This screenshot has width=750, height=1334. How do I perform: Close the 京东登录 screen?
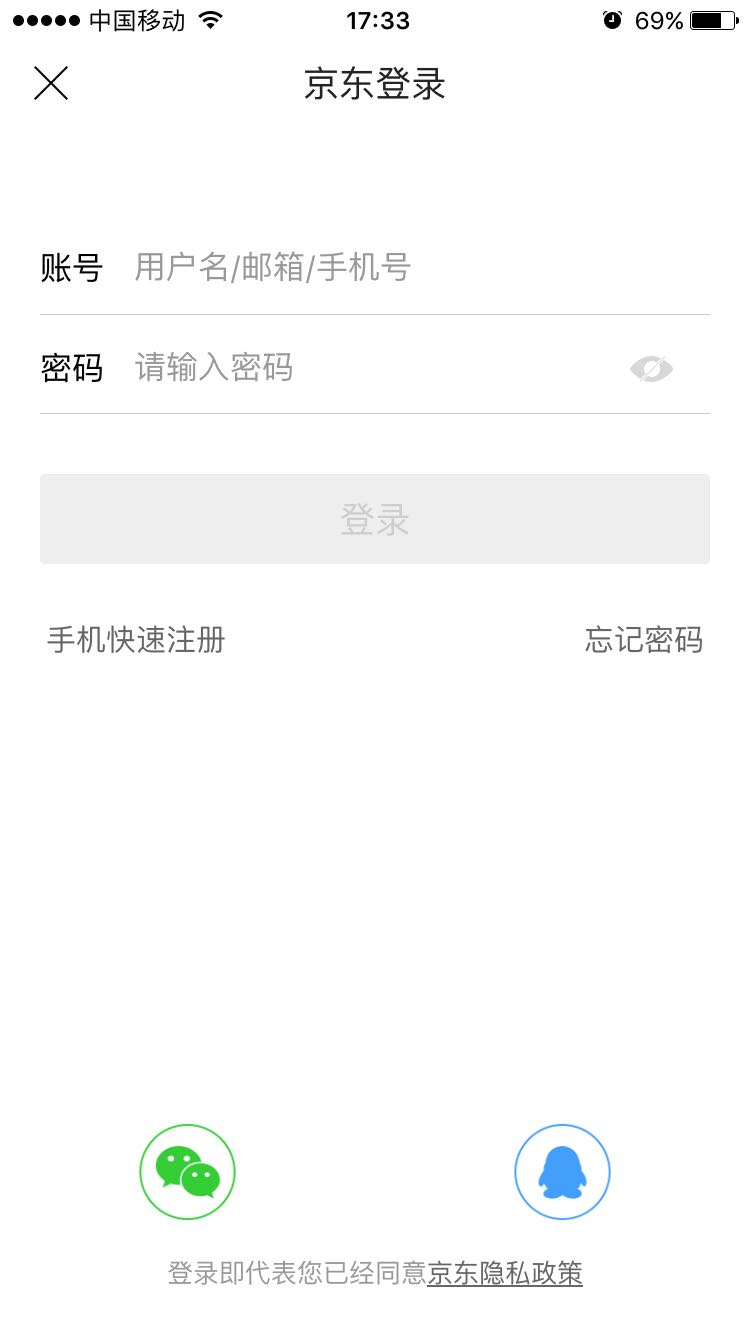pos(51,84)
